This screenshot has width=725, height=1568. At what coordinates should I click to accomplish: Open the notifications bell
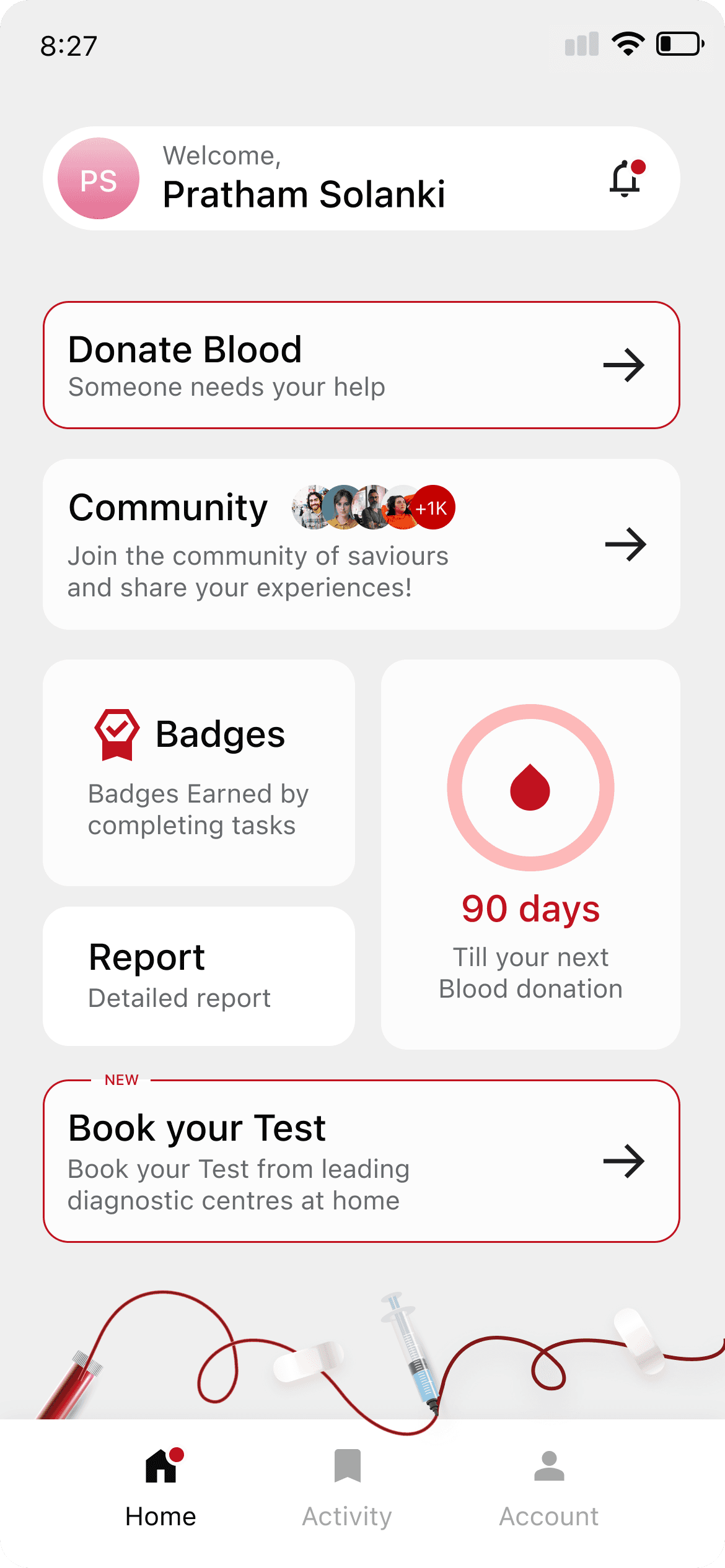tap(625, 179)
